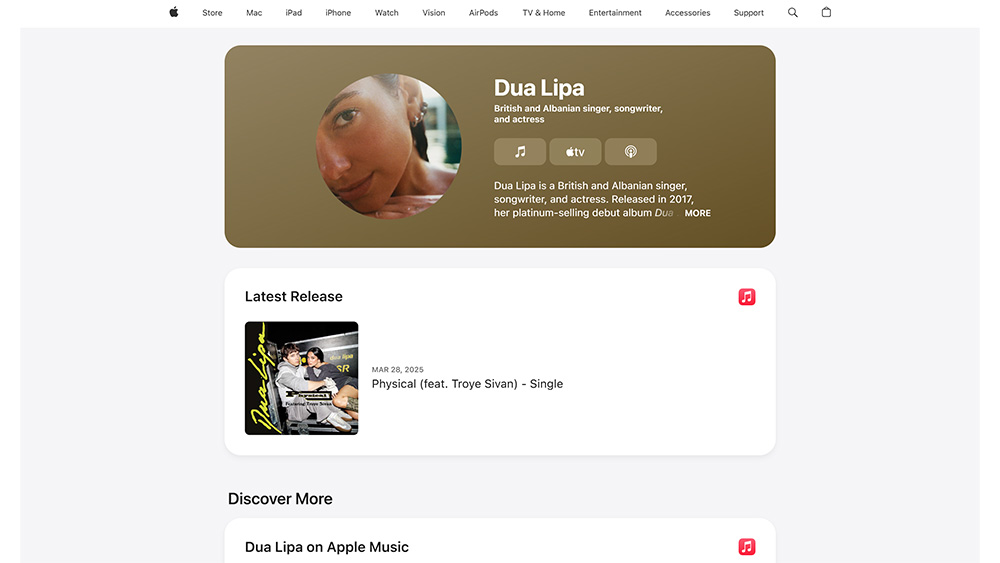Select Vision in the navigation bar
The width and height of the screenshot is (1000, 563).
point(433,13)
